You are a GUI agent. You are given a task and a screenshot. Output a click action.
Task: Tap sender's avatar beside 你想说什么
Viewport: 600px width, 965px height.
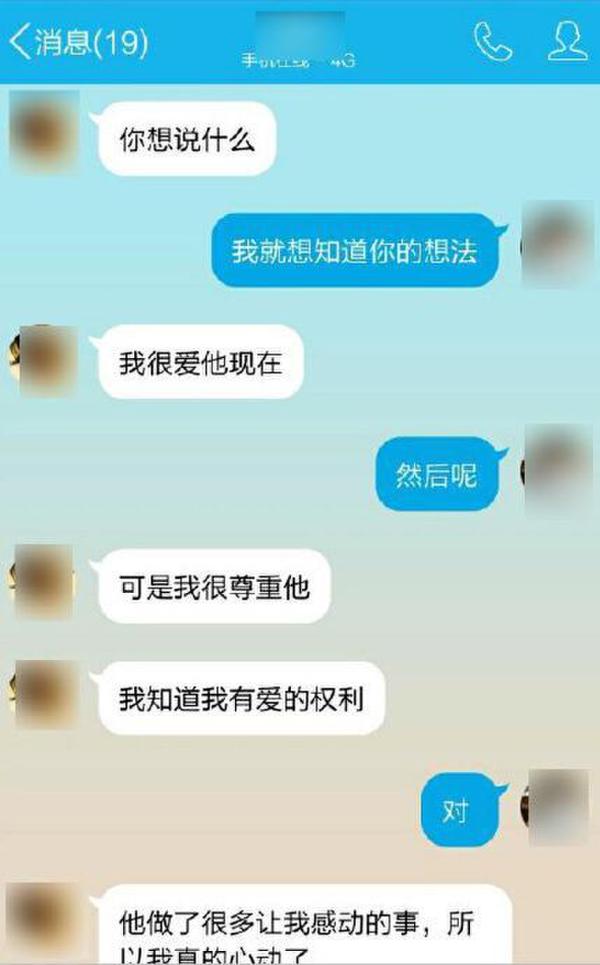43,132
